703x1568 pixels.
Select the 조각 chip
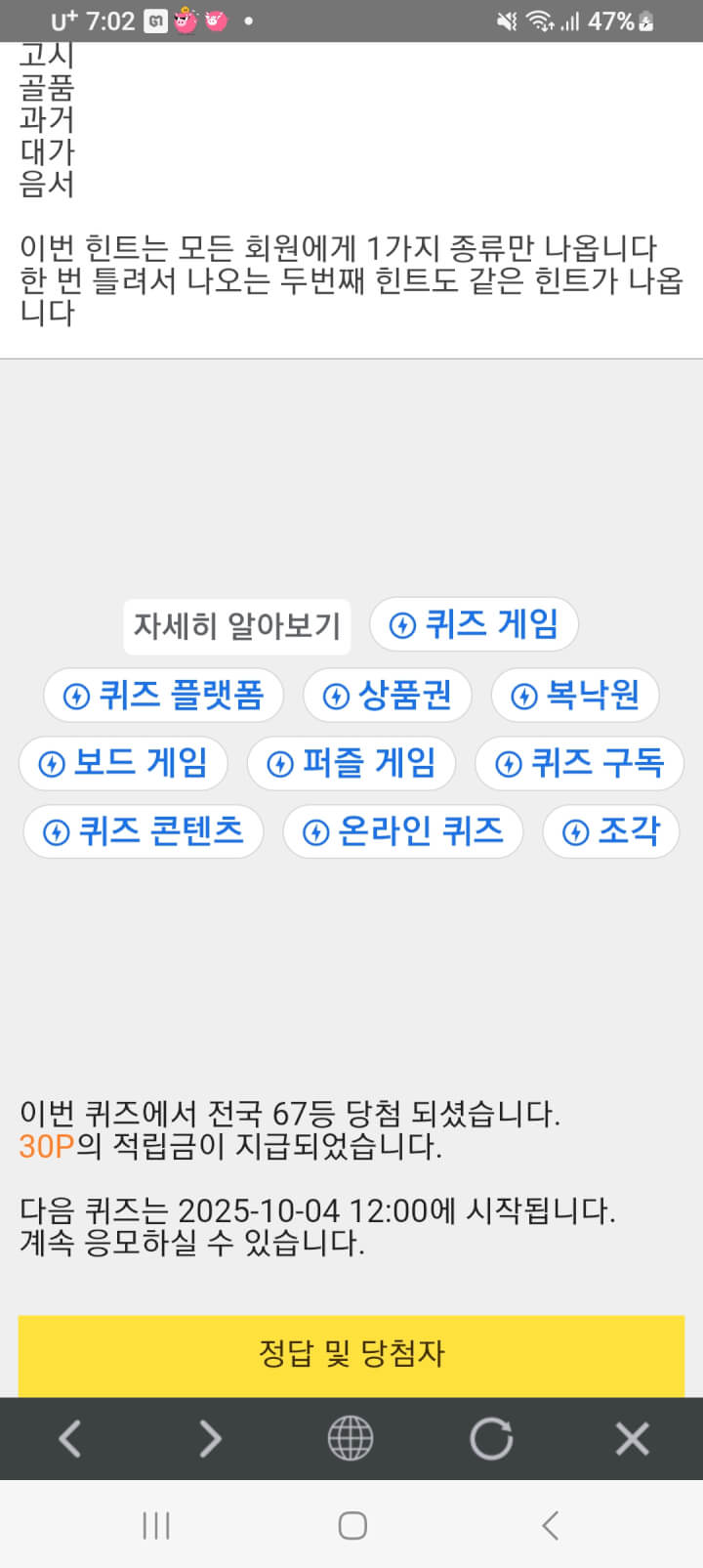pyautogui.click(x=611, y=831)
